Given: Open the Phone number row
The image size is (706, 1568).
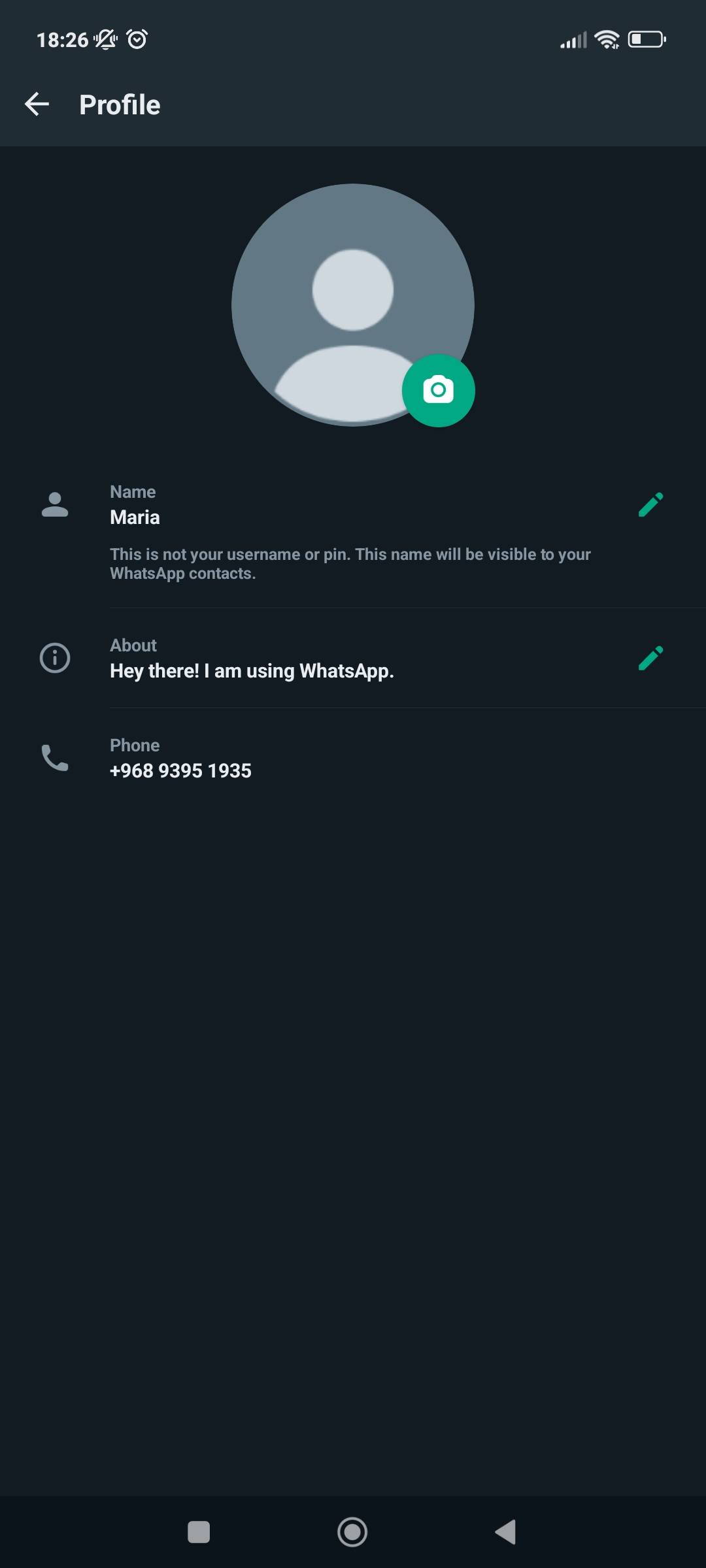Looking at the screenshot, I should tap(353, 758).
